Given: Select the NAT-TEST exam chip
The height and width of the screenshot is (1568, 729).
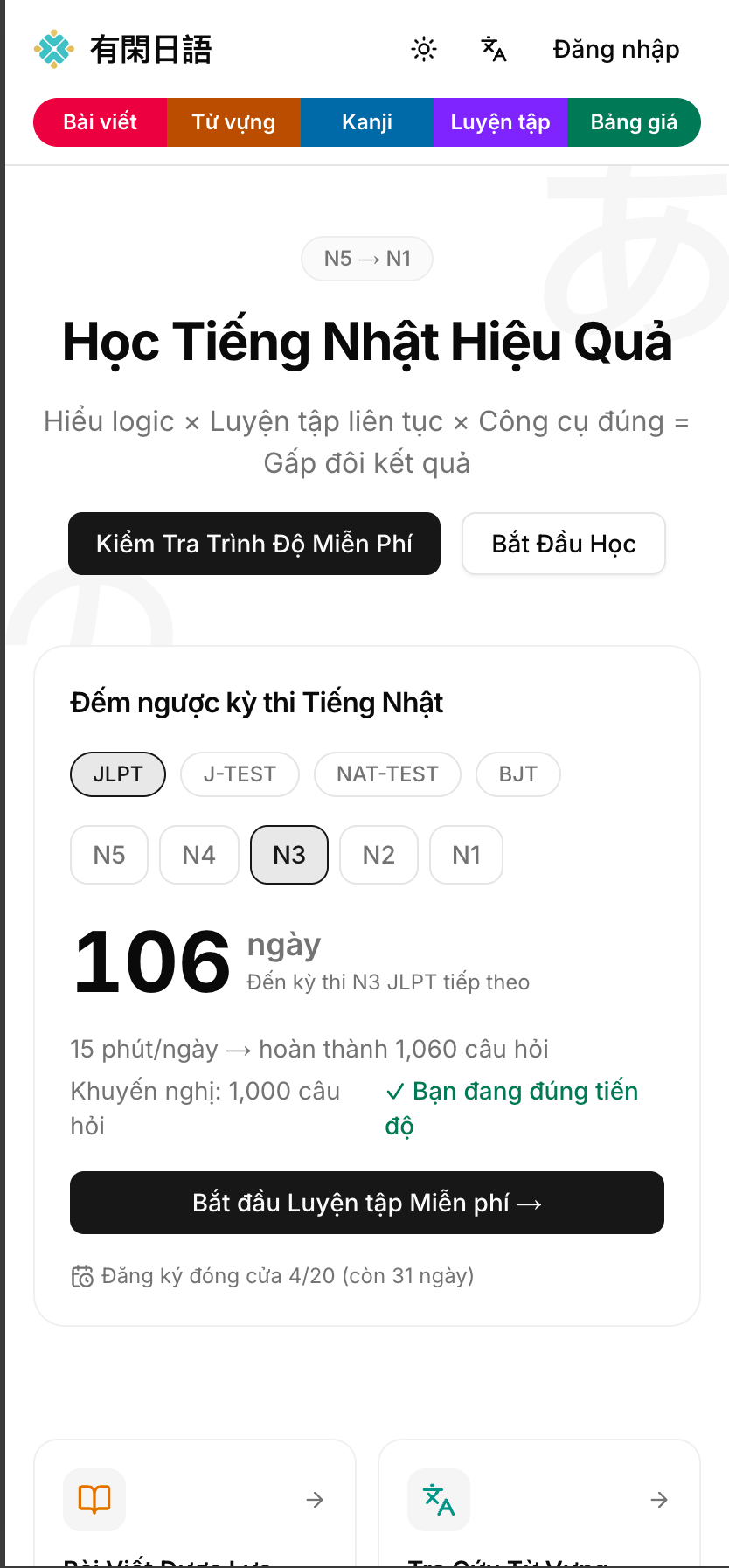Looking at the screenshot, I should 387,774.
